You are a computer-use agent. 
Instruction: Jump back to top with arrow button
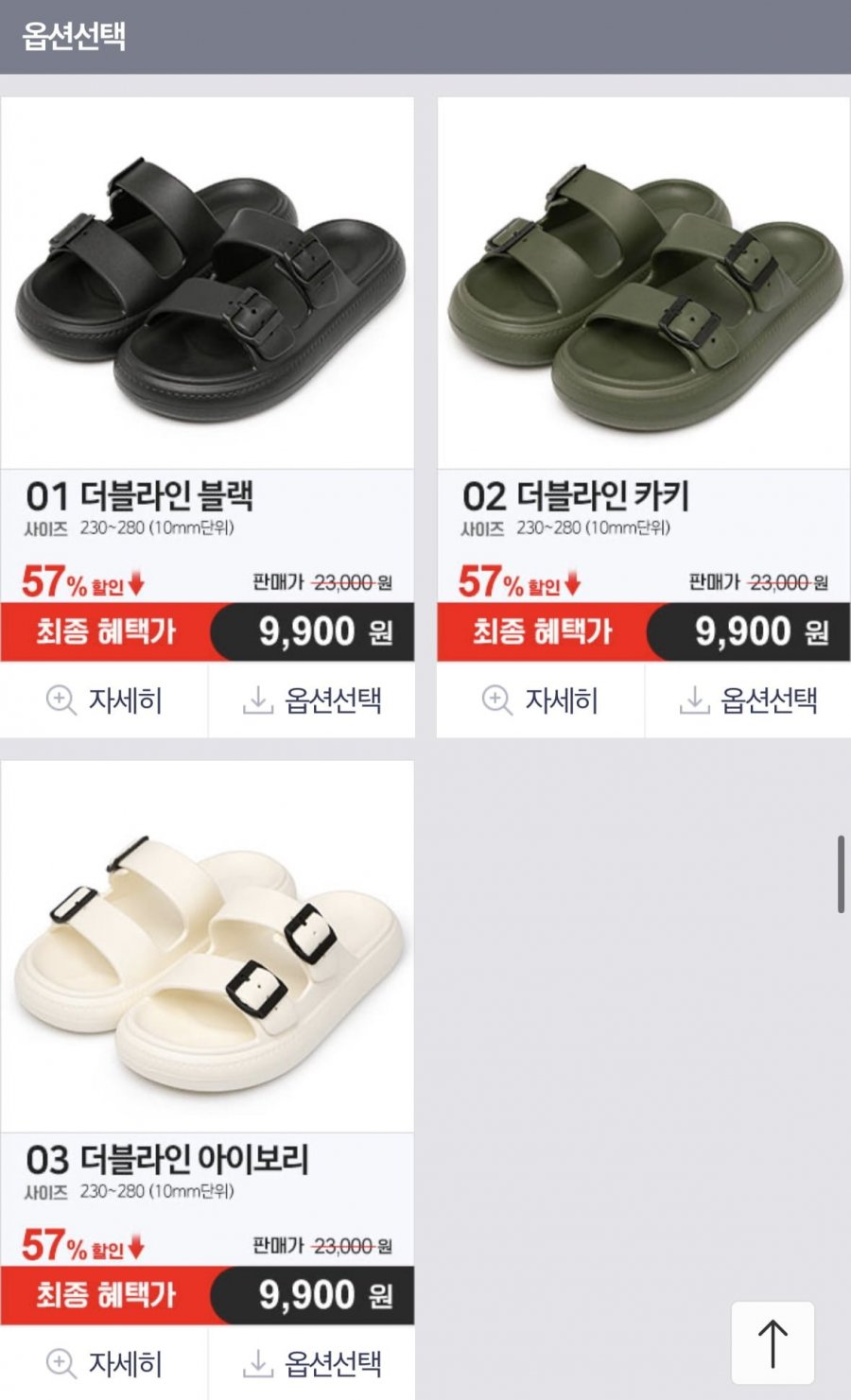(773, 1342)
